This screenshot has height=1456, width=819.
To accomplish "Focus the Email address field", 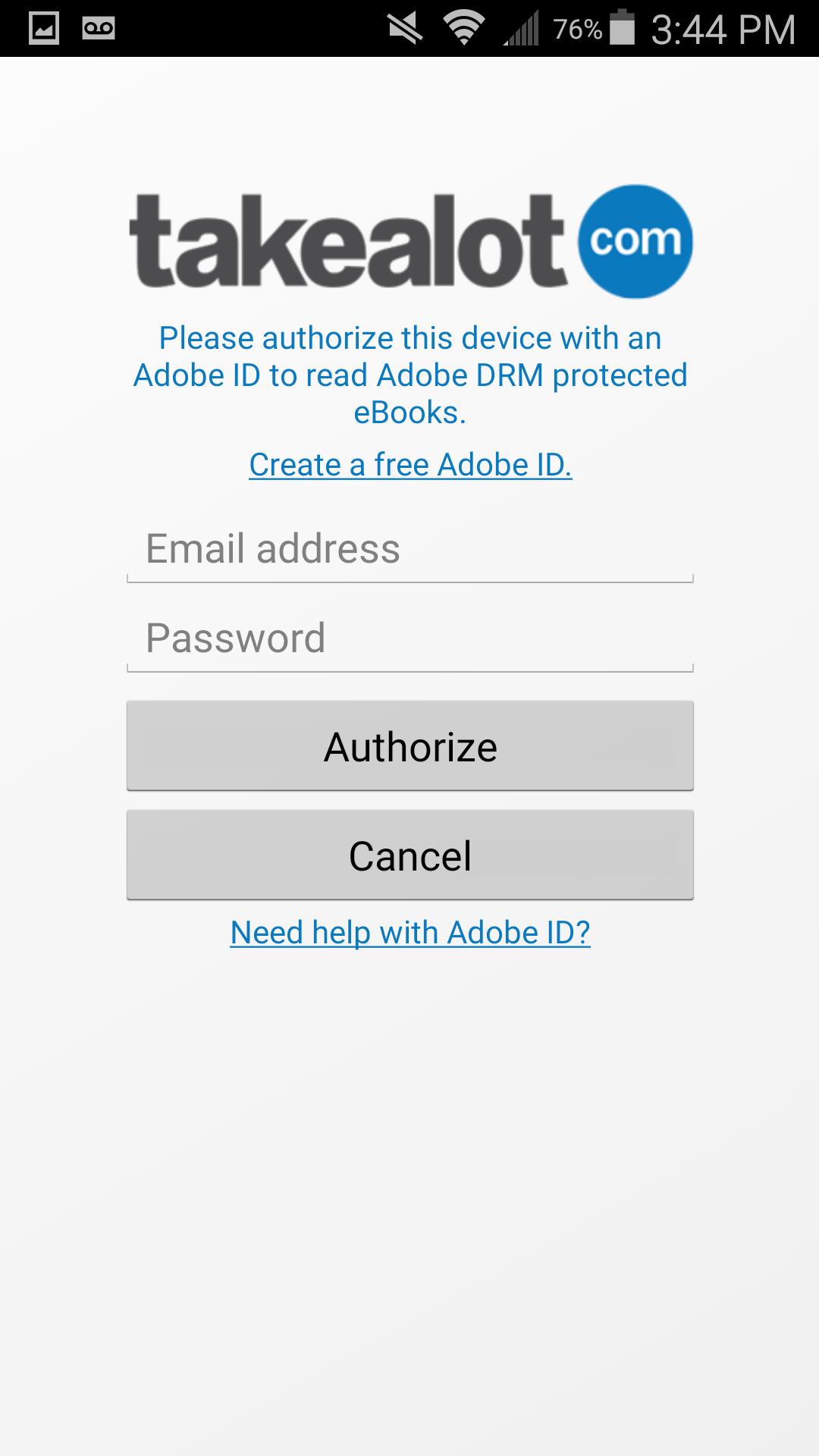I will click(409, 549).
